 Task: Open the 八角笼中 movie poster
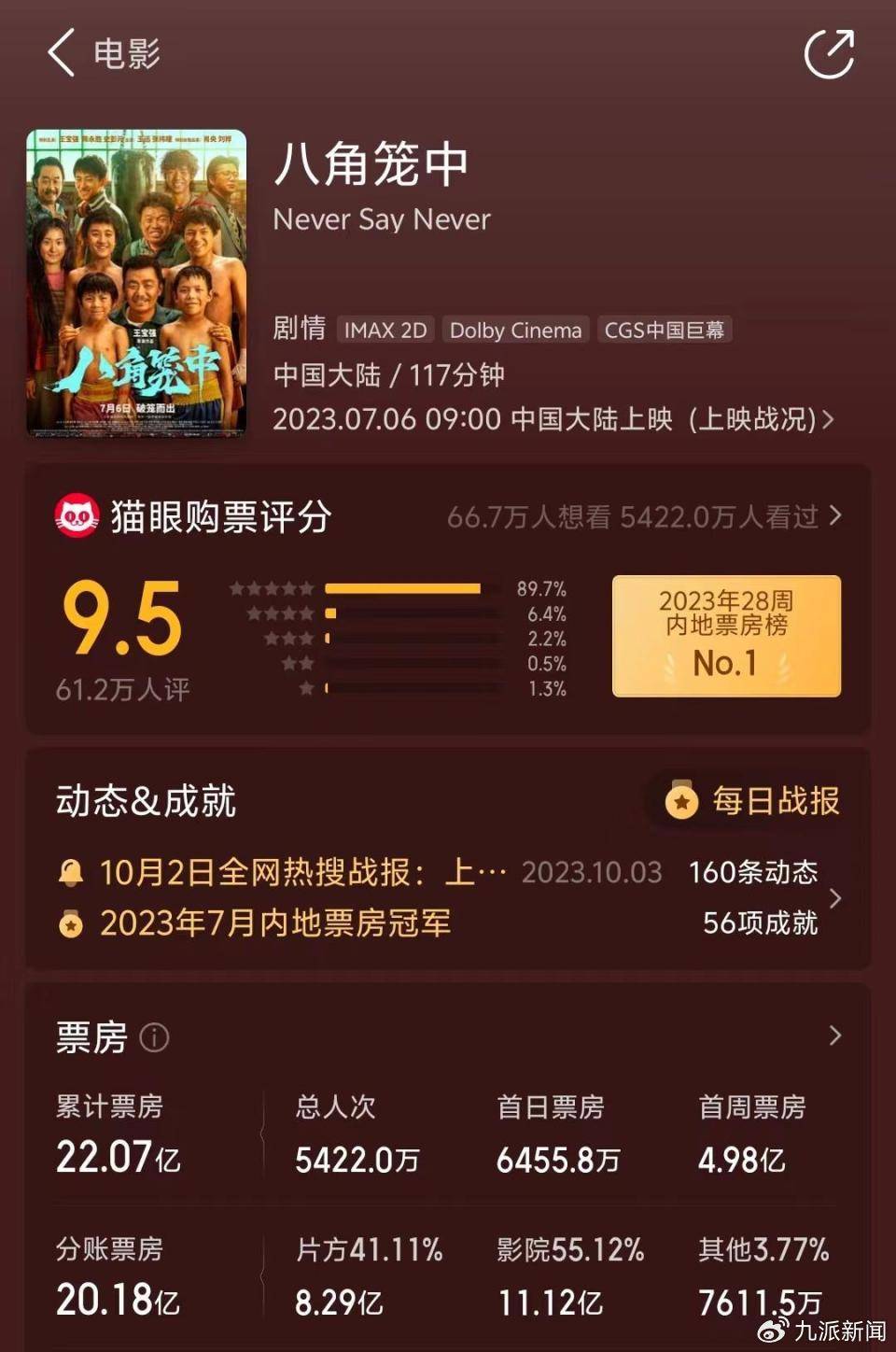click(x=136, y=283)
